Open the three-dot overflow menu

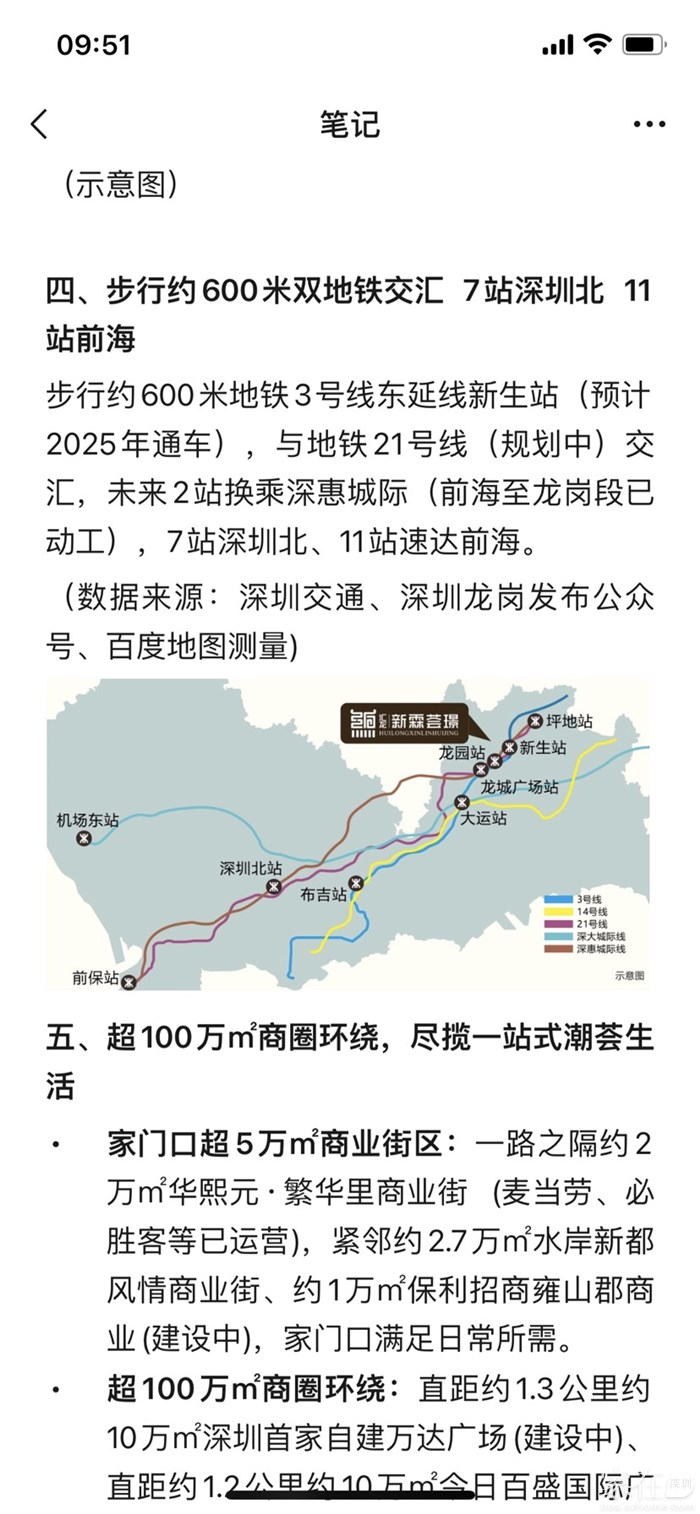click(x=649, y=125)
